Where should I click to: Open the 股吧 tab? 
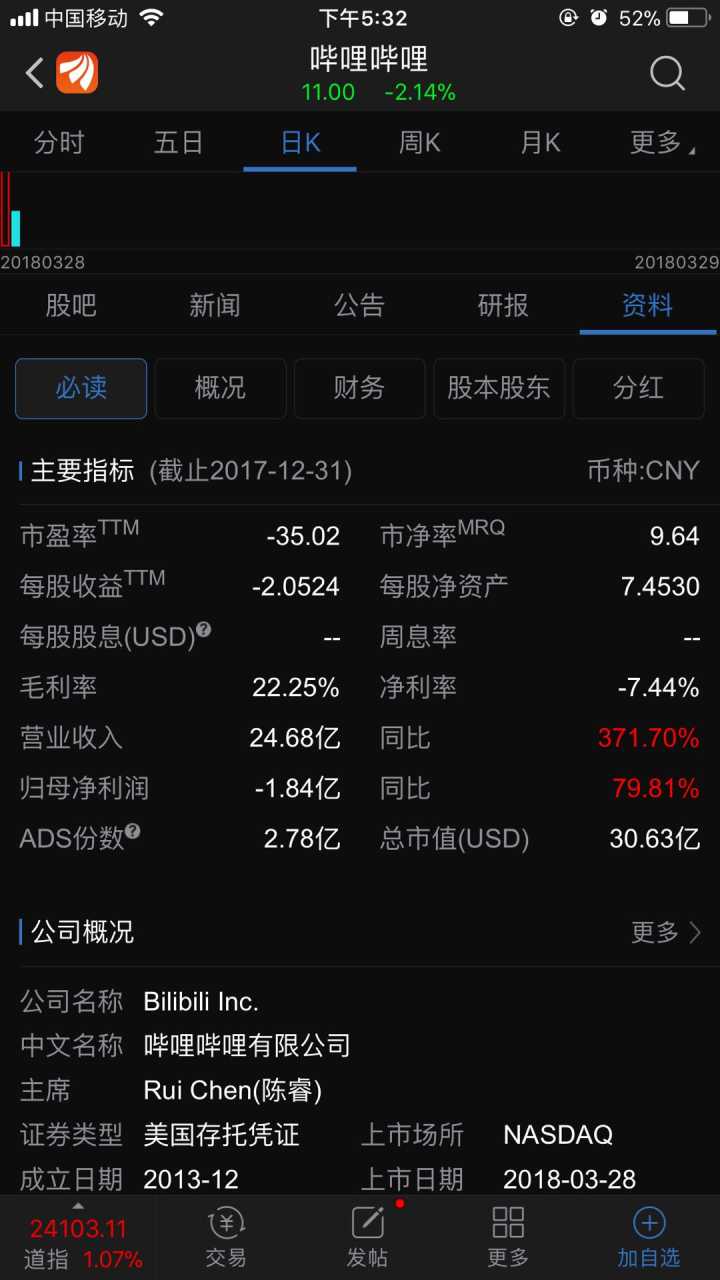71,305
